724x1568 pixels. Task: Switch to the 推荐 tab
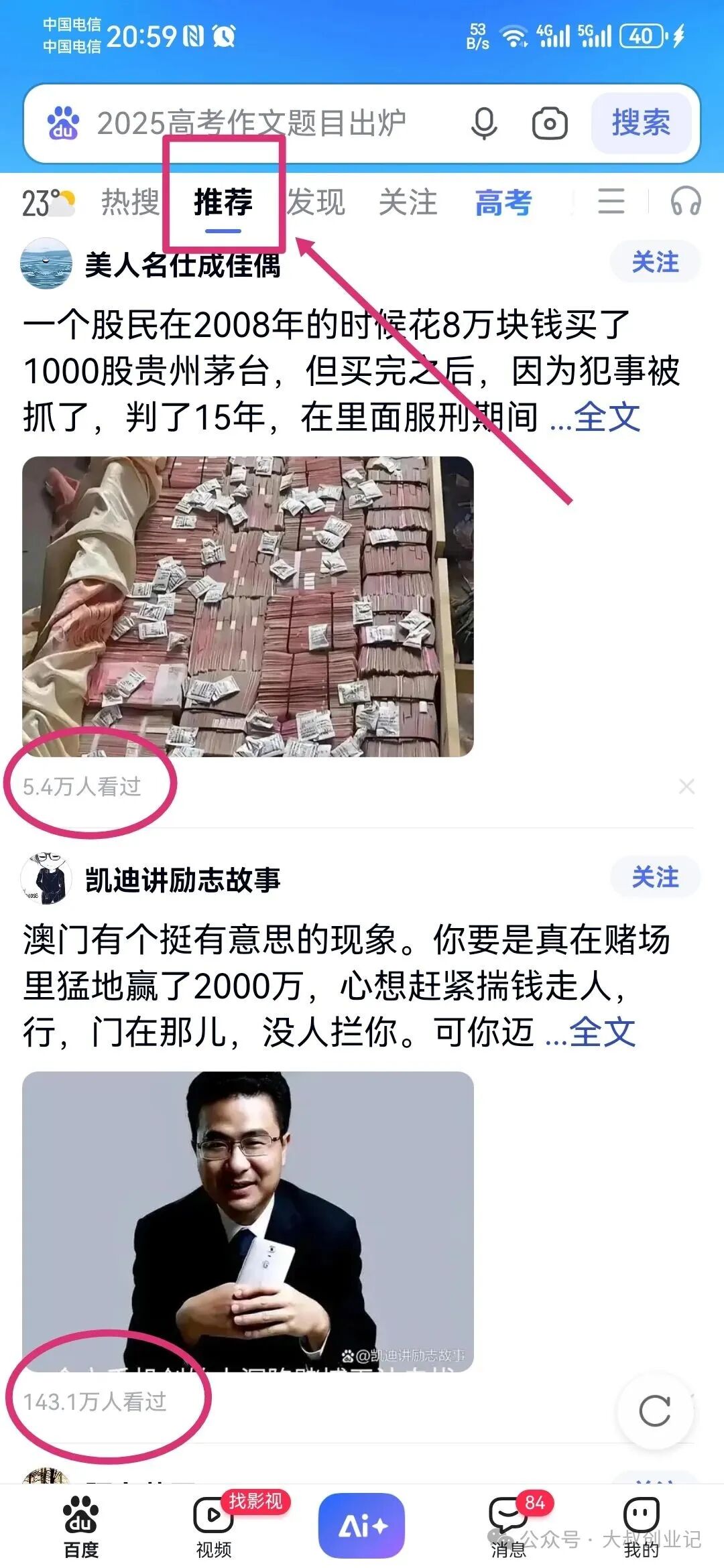224,201
